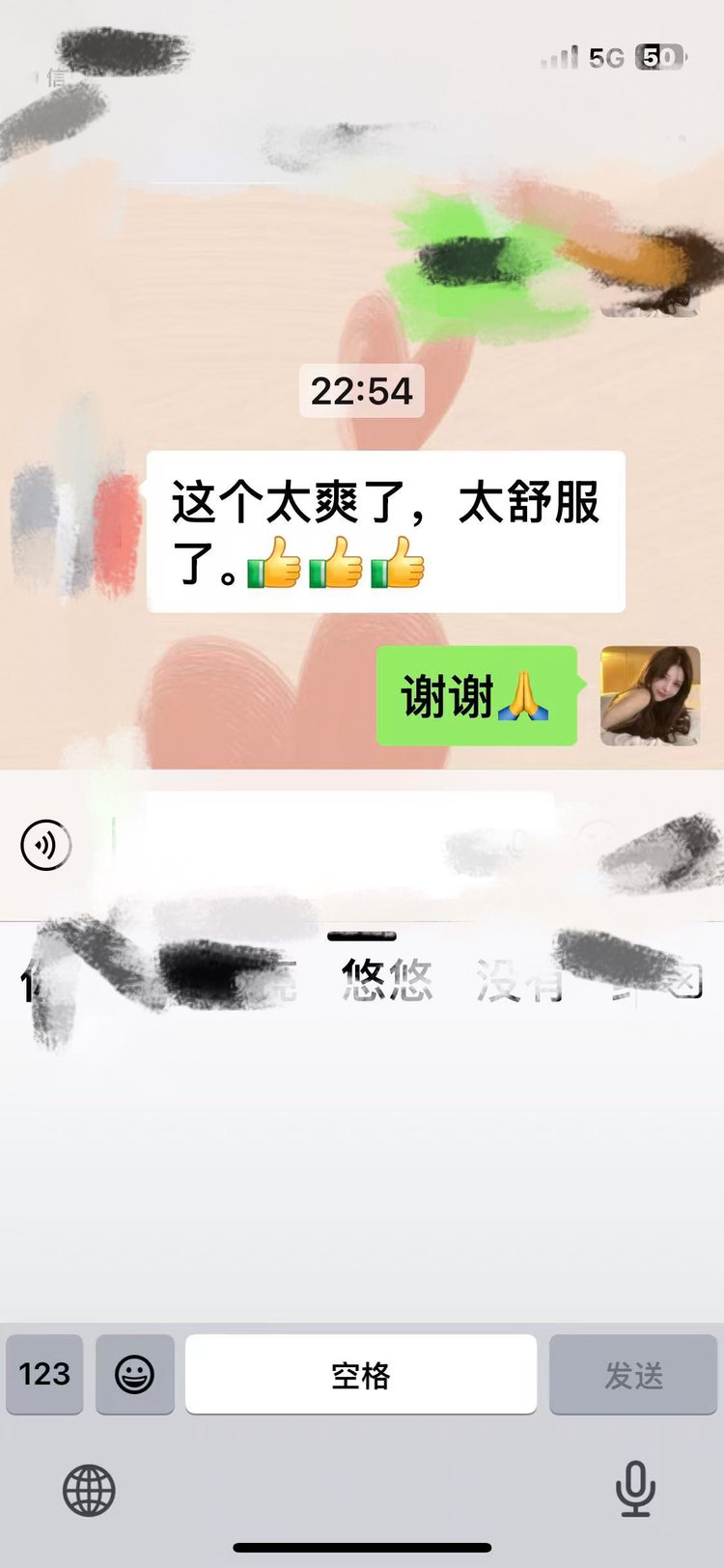Open the emoji keyboard
The image size is (724, 1568).
click(x=135, y=1374)
